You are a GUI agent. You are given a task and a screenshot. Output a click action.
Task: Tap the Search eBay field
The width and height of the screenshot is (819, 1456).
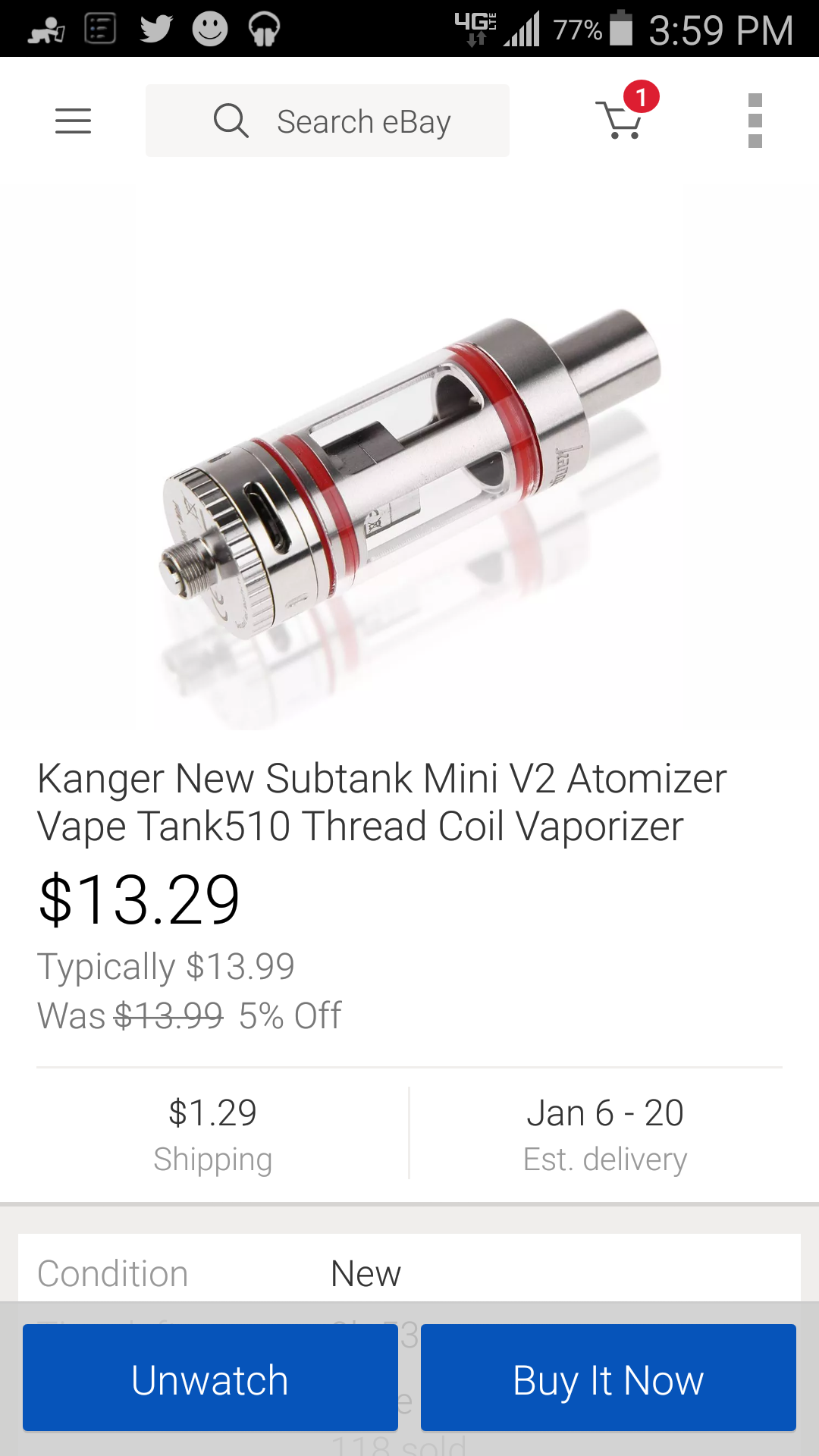click(x=328, y=121)
